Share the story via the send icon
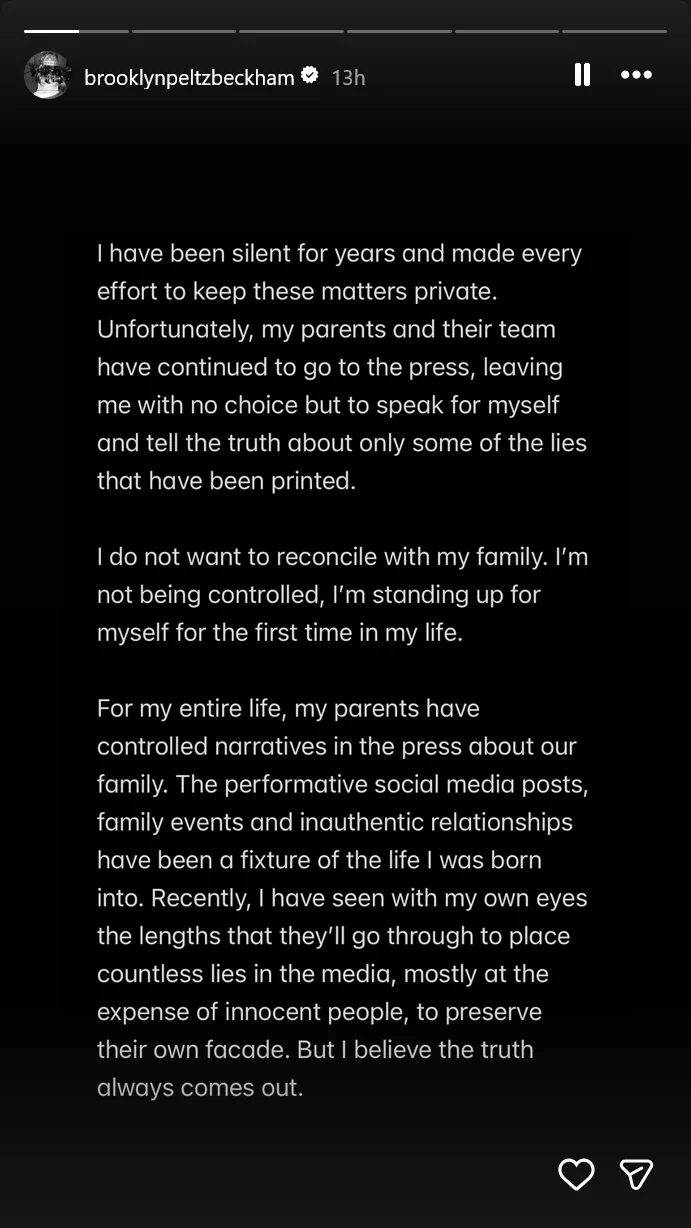This screenshot has height=1228, width=691. [x=636, y=1174]
